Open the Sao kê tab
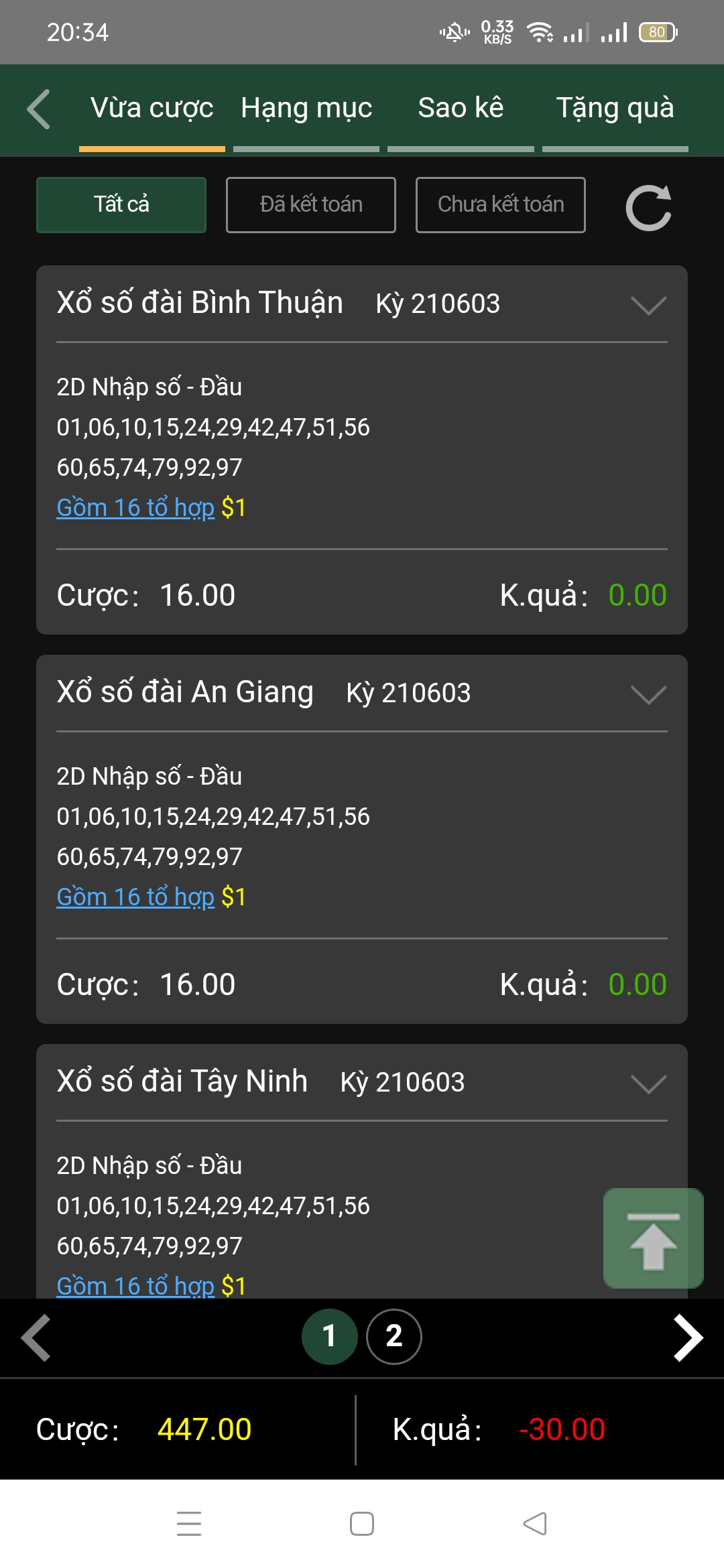The height and width of the screenshot is (1568, 724). point(461,109)
